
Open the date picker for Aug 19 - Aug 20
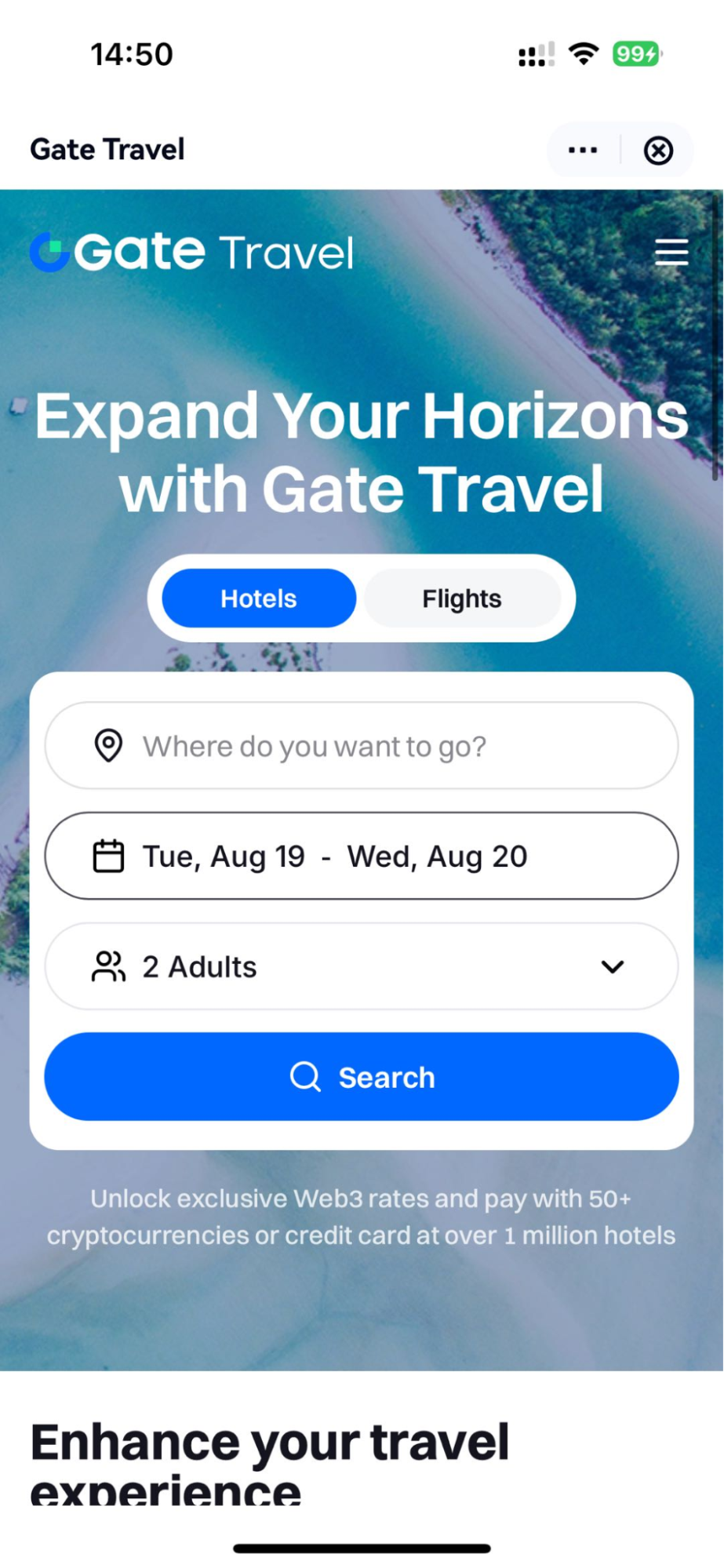(361, 856)
